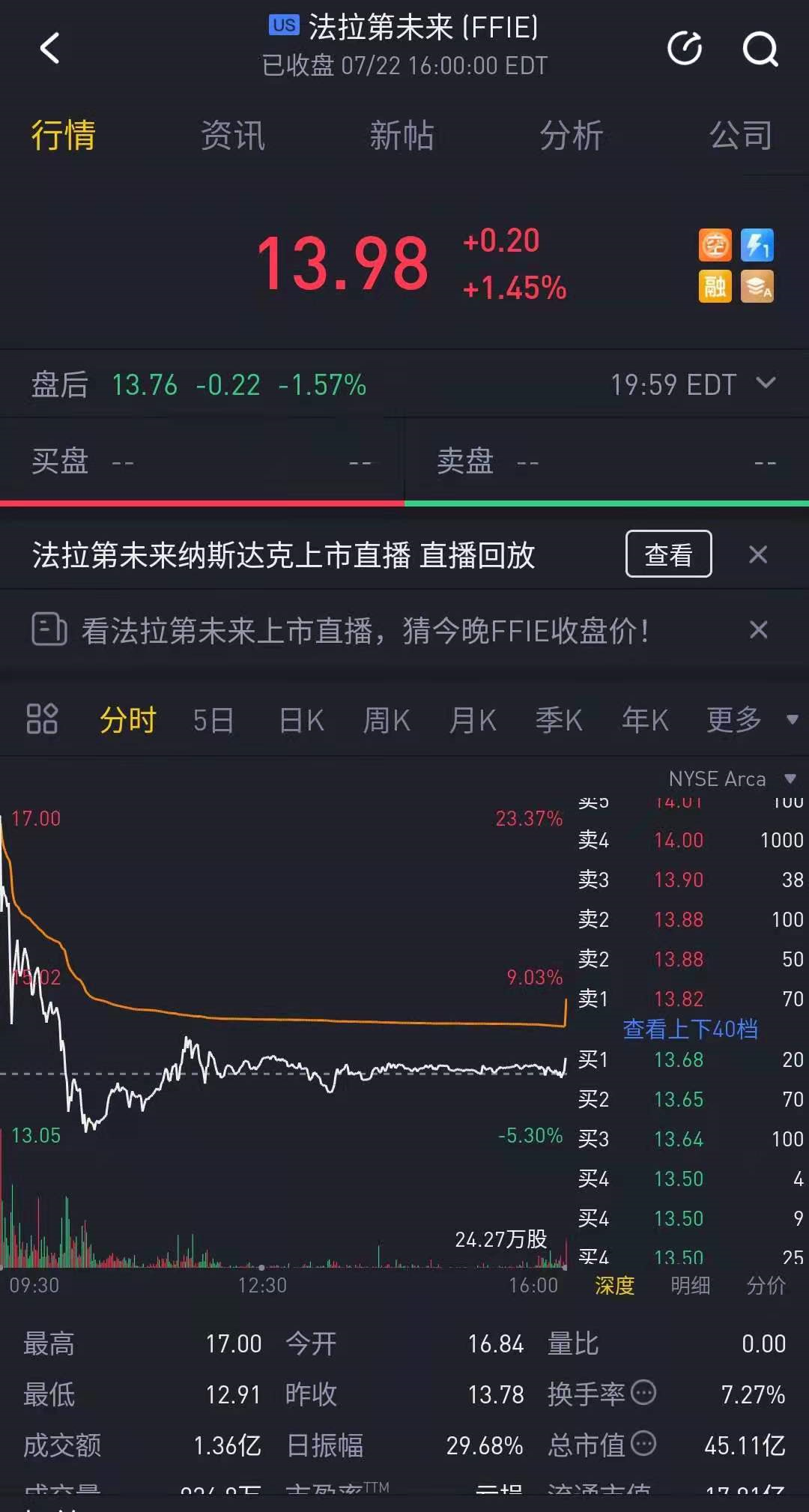Switch order panel to 分价

pyautogui.click(x=766, y=1286)
